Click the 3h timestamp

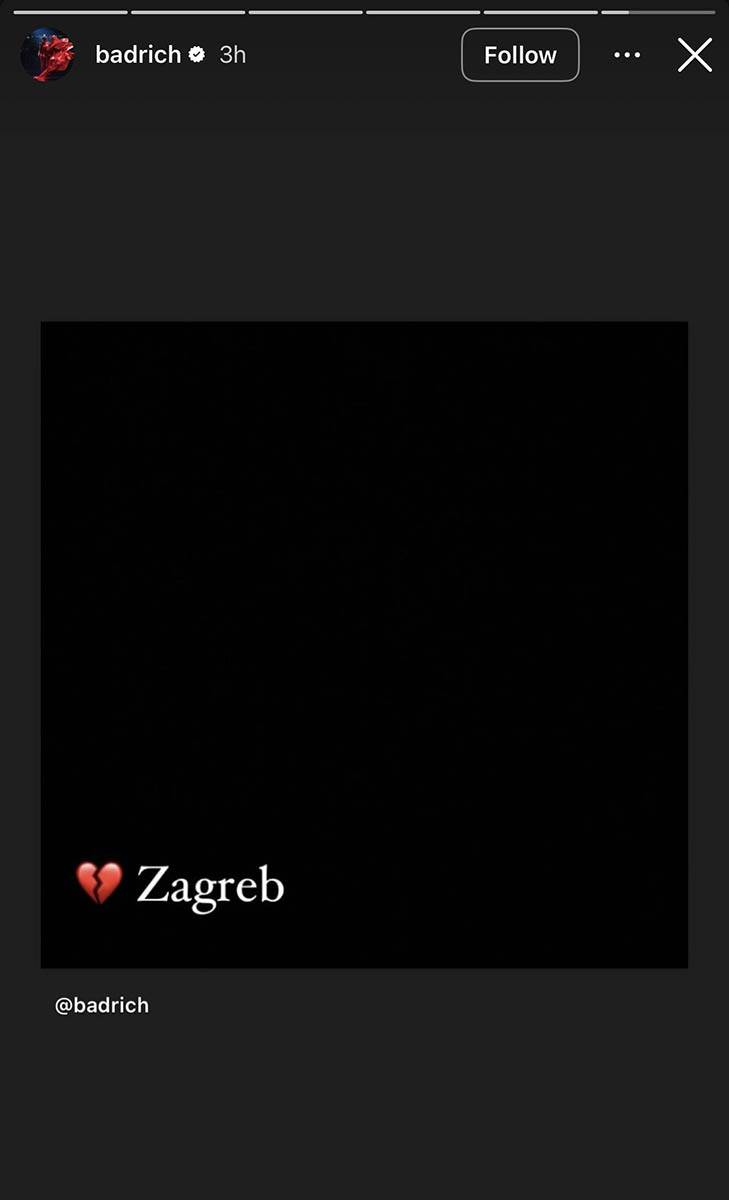pos(232,55)
